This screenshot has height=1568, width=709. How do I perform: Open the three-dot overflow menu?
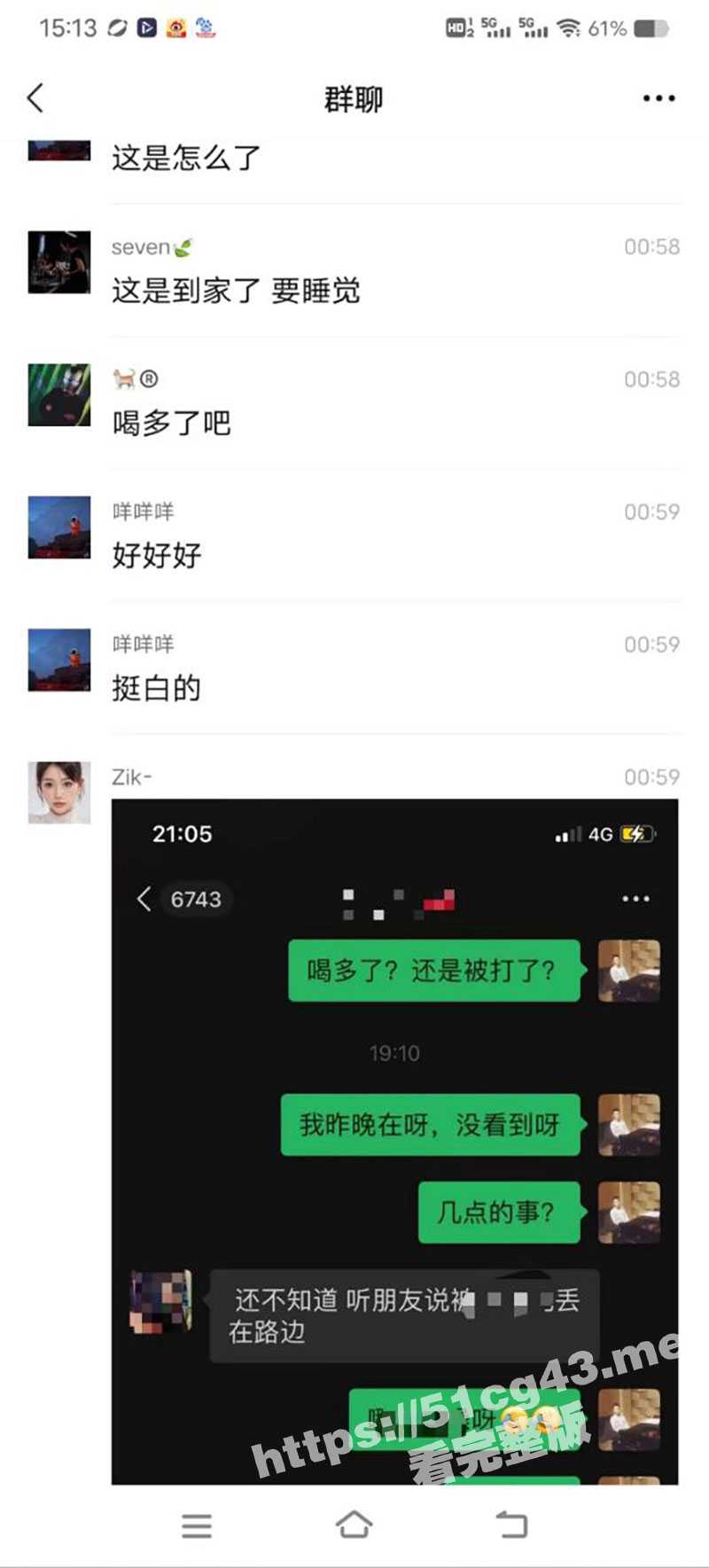click(x=658, y=98)
